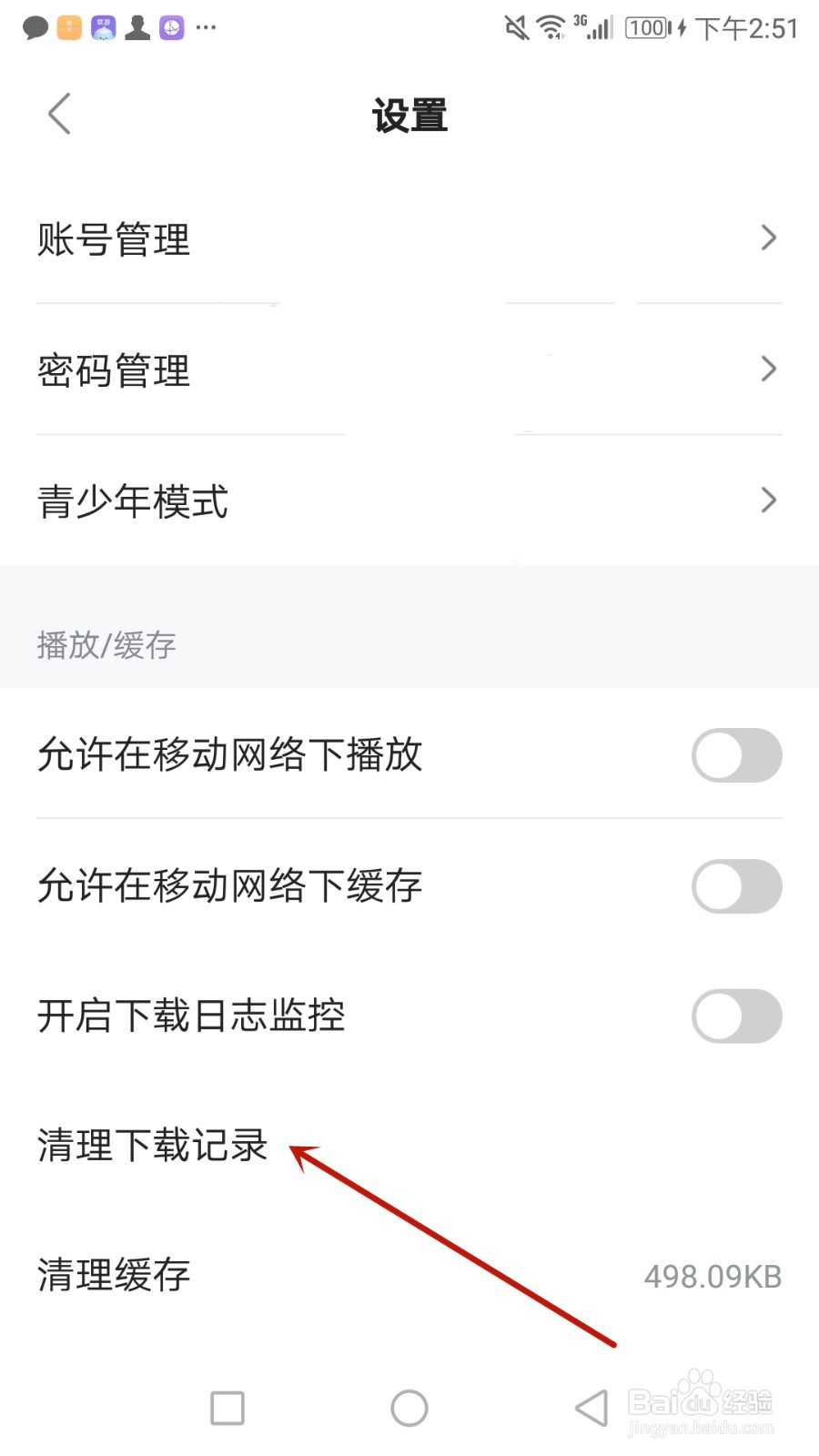Open recent apps via the square button
819x1456 pixels.
point(227,1409)
